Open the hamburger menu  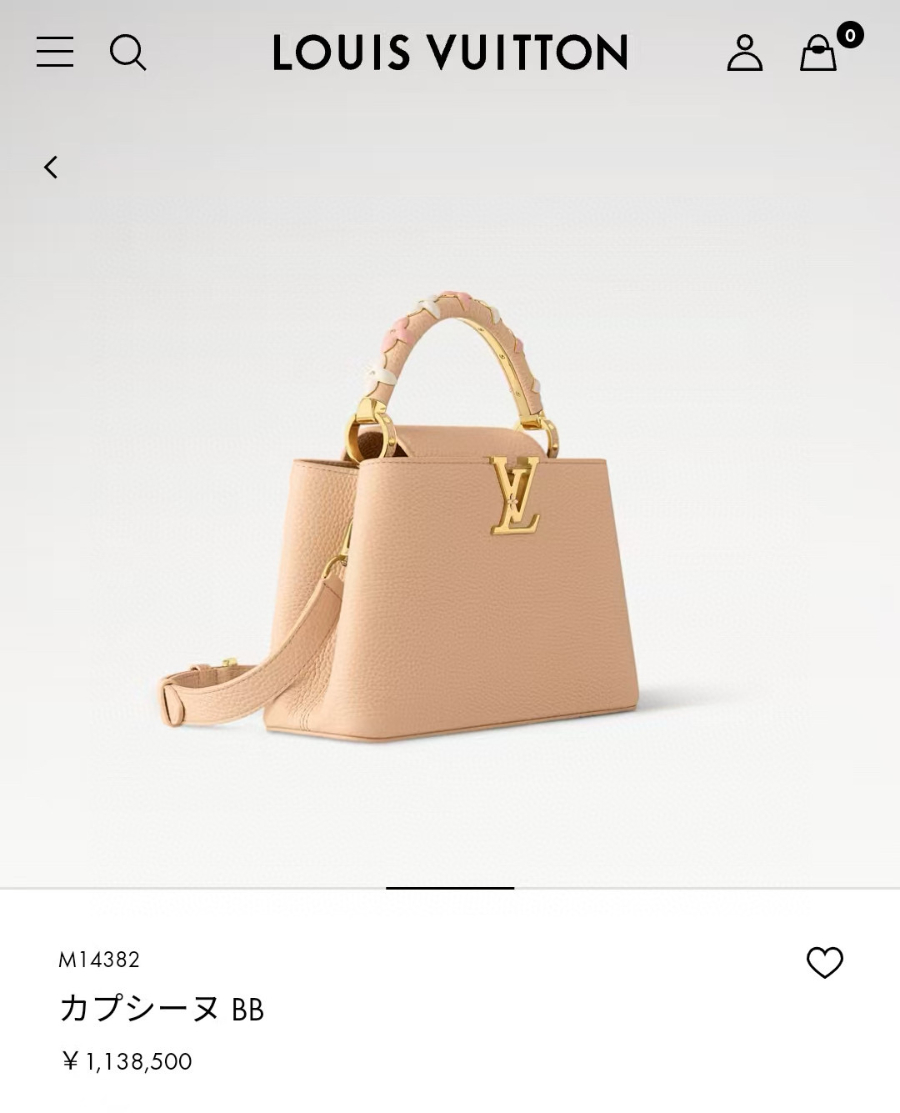tap(55, 52)
